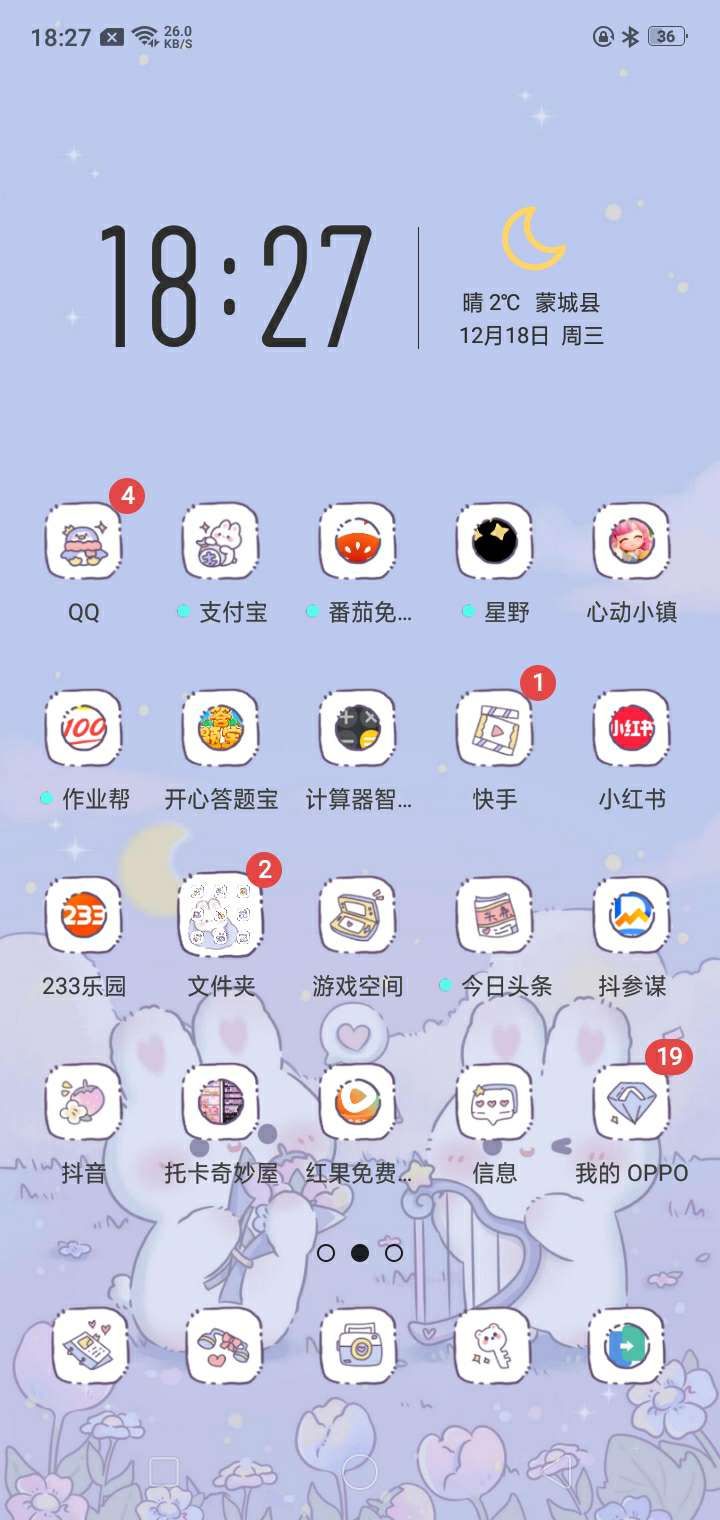Open the camera app in the dock
Screen dimensions: 720x1520
point(357,1346)
